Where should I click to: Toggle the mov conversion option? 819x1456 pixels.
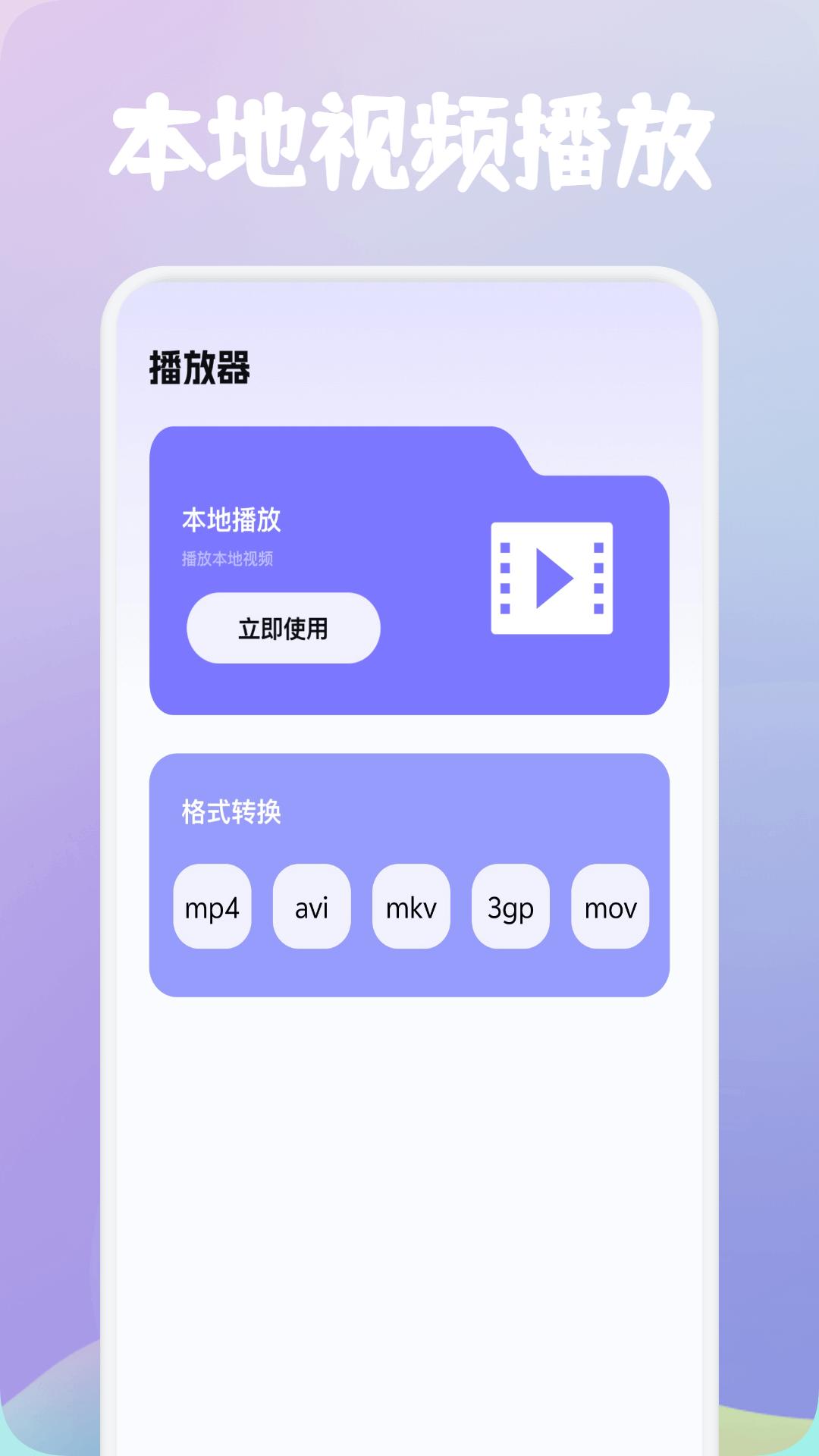point(610,906)
